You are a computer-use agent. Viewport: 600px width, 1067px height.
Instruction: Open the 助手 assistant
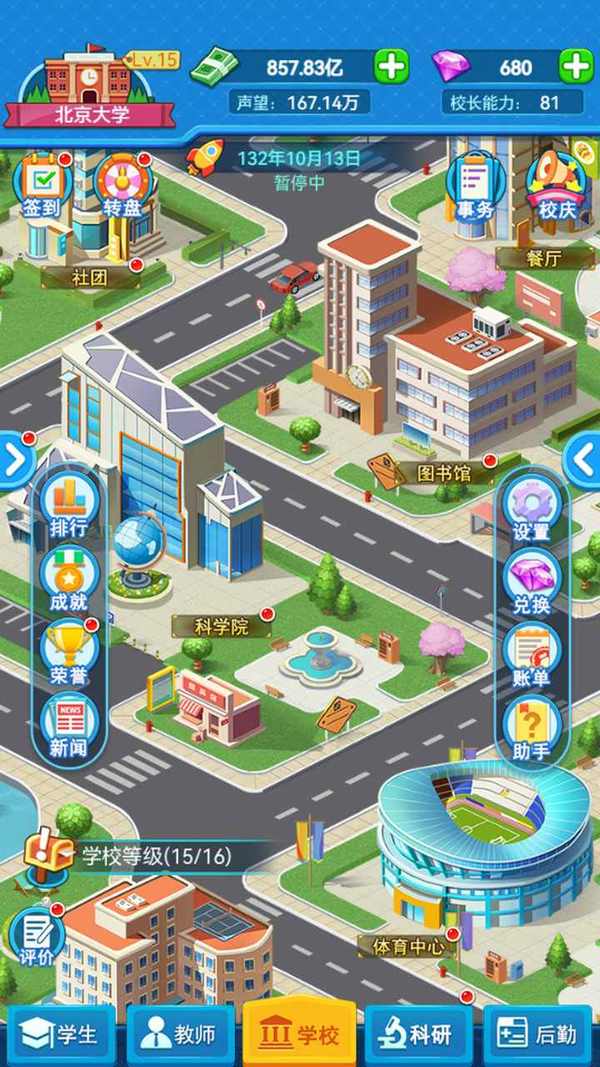pyautogui.click(x=531, y=728)
